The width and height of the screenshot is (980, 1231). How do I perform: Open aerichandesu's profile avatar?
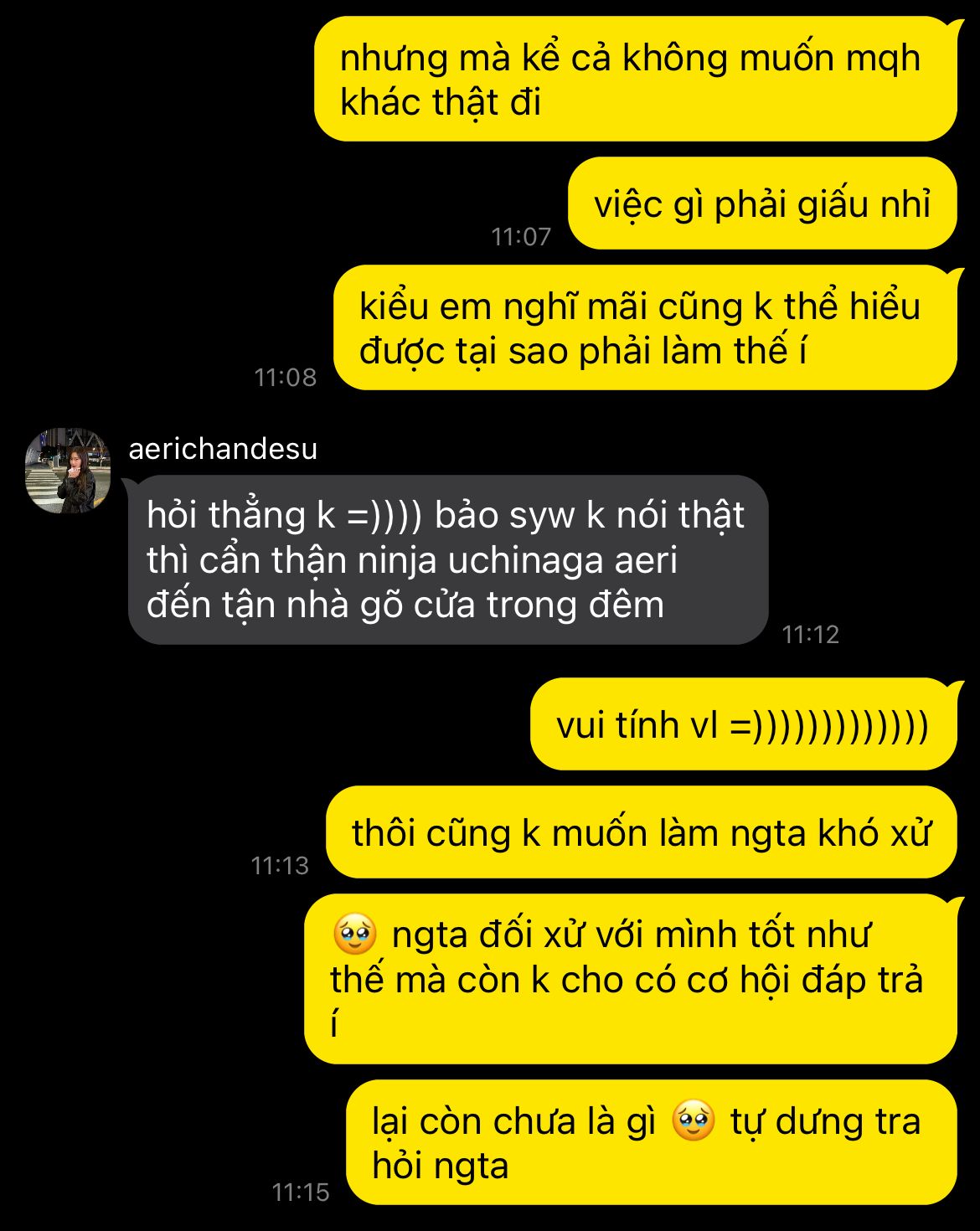[68, 471]
